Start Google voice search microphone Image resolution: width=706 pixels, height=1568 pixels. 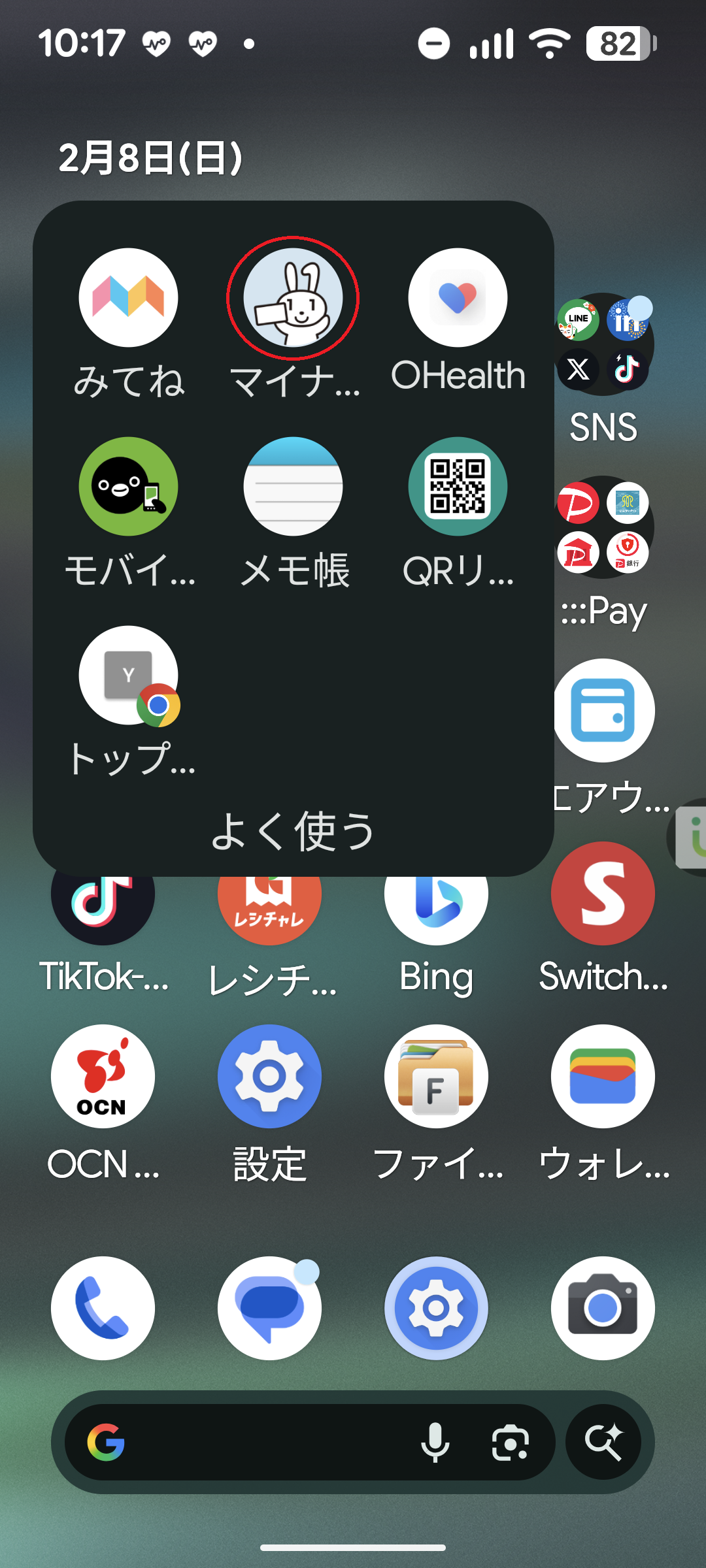(x=435, y=1443)
